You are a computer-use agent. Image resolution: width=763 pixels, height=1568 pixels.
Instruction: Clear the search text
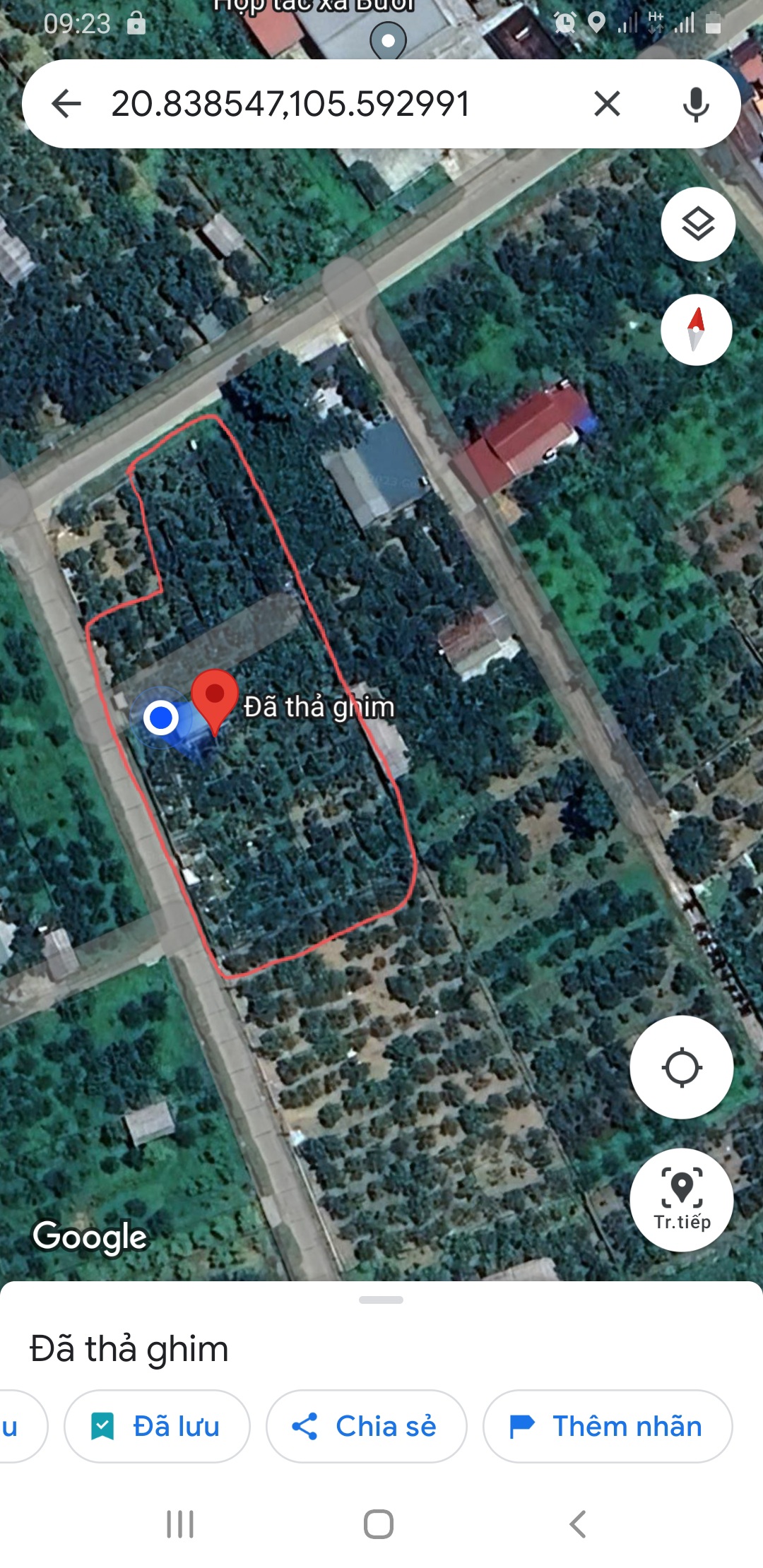tap(607, 104)
